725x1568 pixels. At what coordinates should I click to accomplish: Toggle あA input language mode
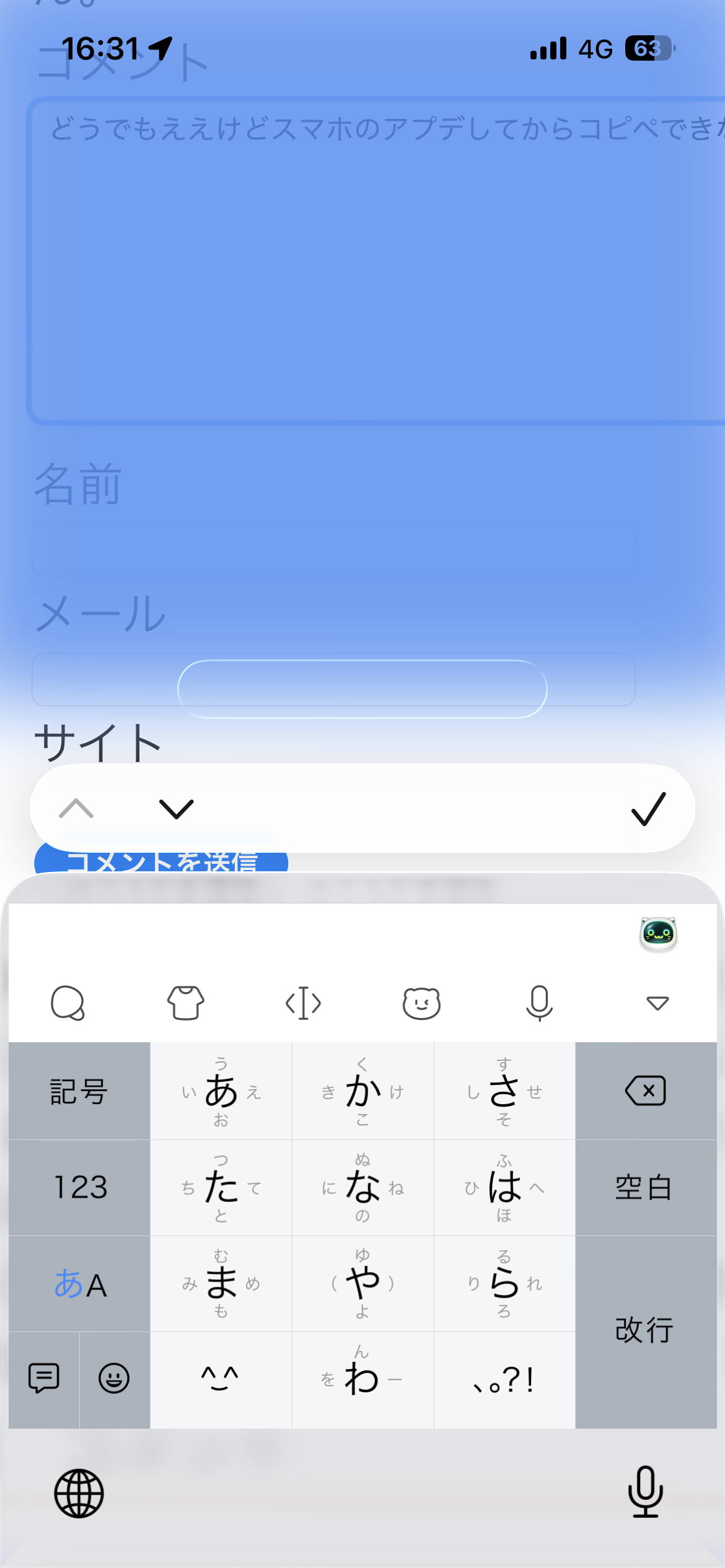(x=79, y=1284)
